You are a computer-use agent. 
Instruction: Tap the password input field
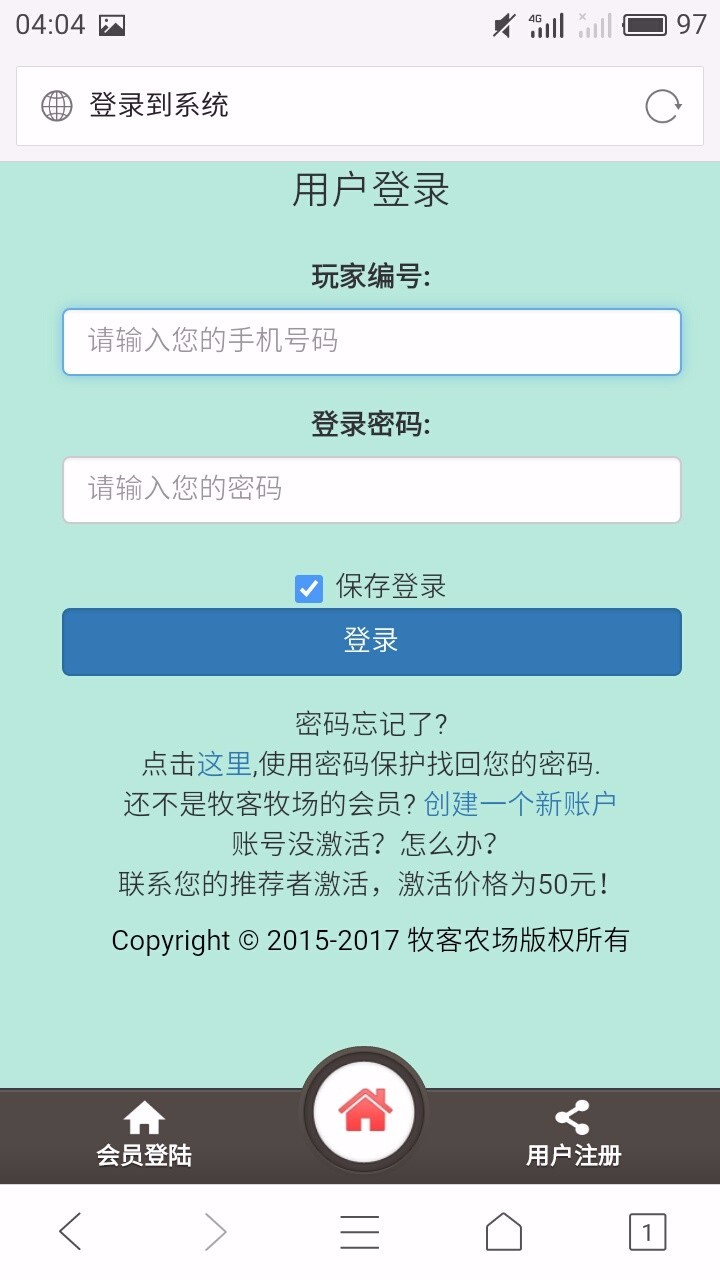371,489
